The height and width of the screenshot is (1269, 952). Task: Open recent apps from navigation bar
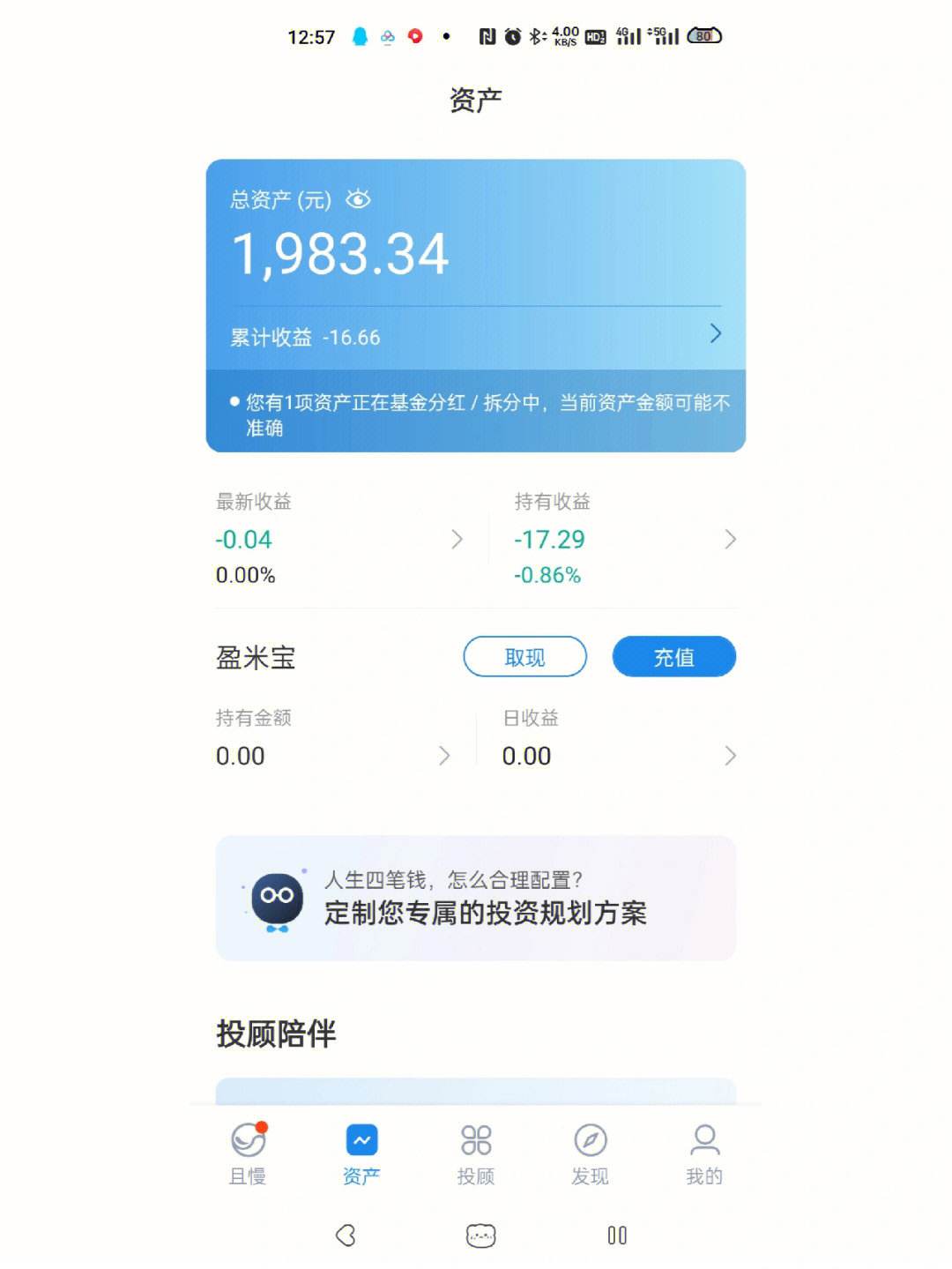(x=617, y=1235)
